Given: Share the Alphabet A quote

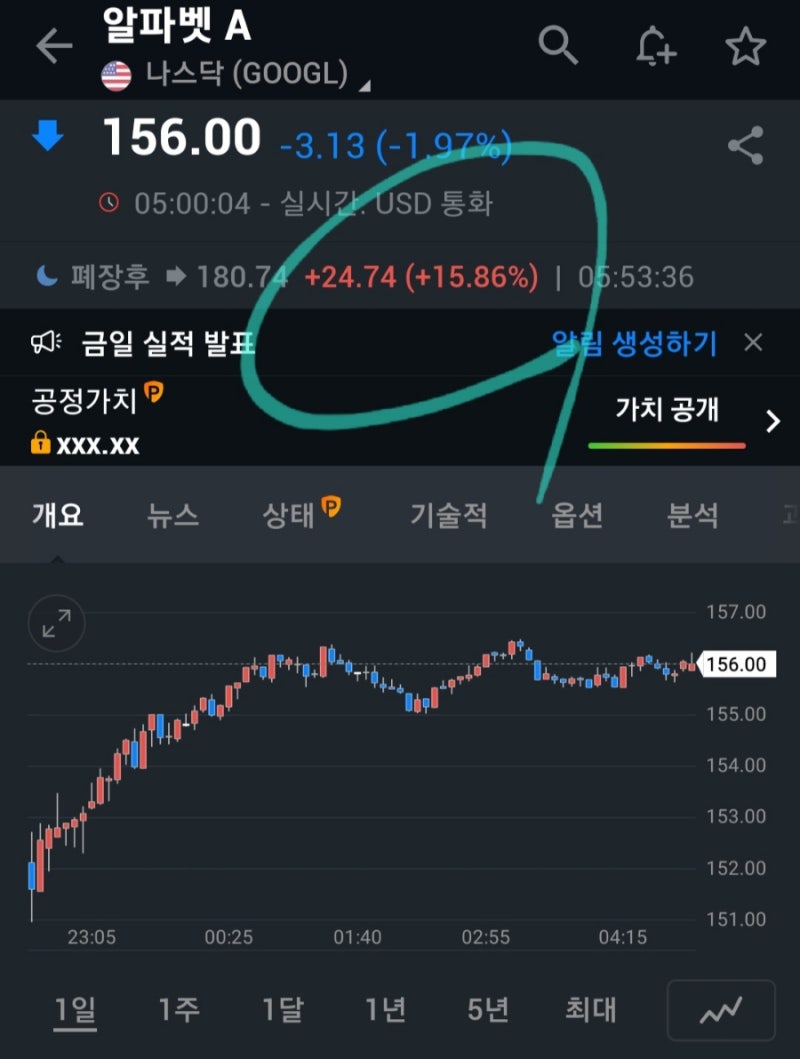Looking at the screenshot, I should 745,145.
